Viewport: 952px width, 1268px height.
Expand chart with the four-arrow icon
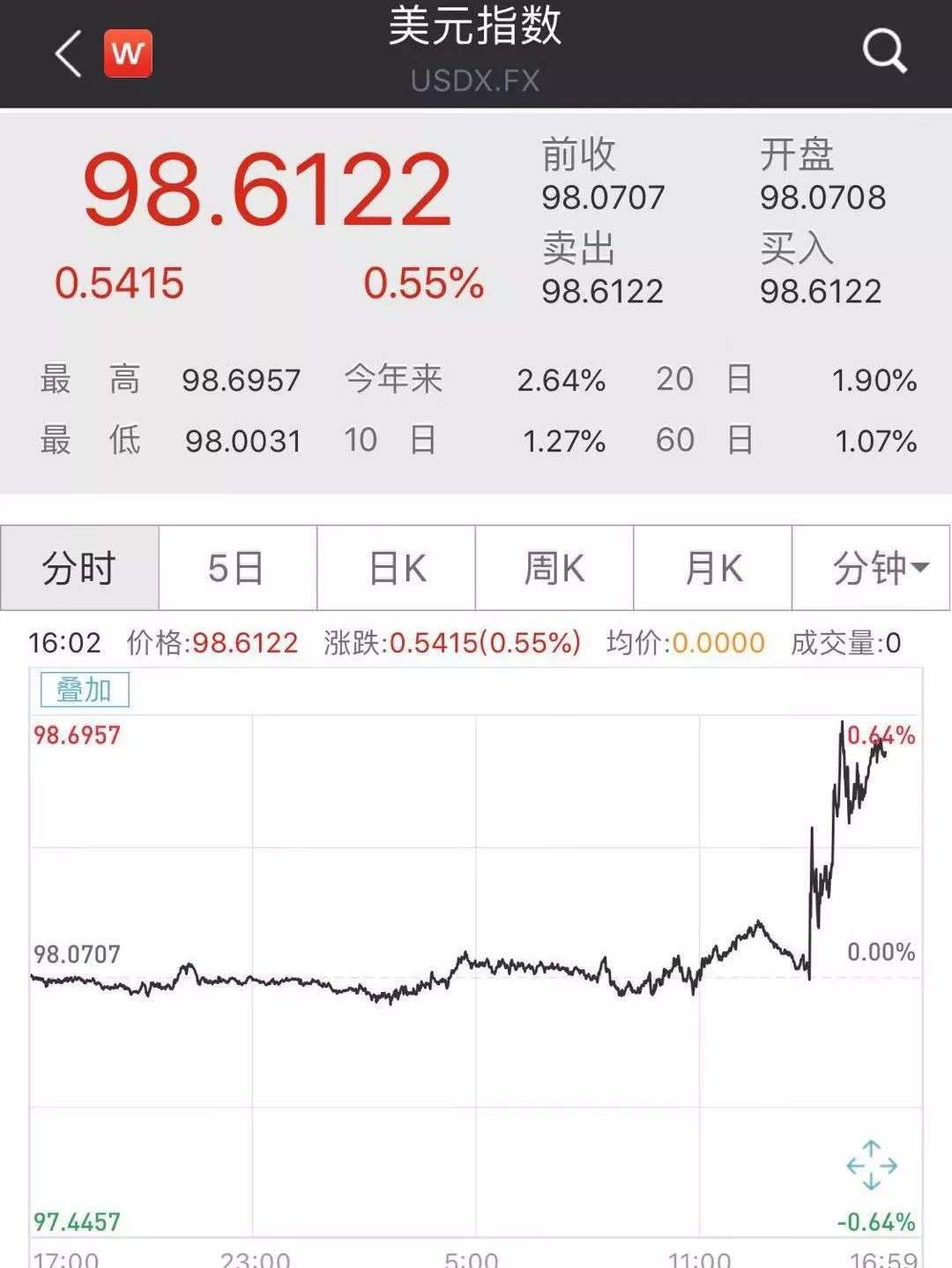coord(871,1165)
